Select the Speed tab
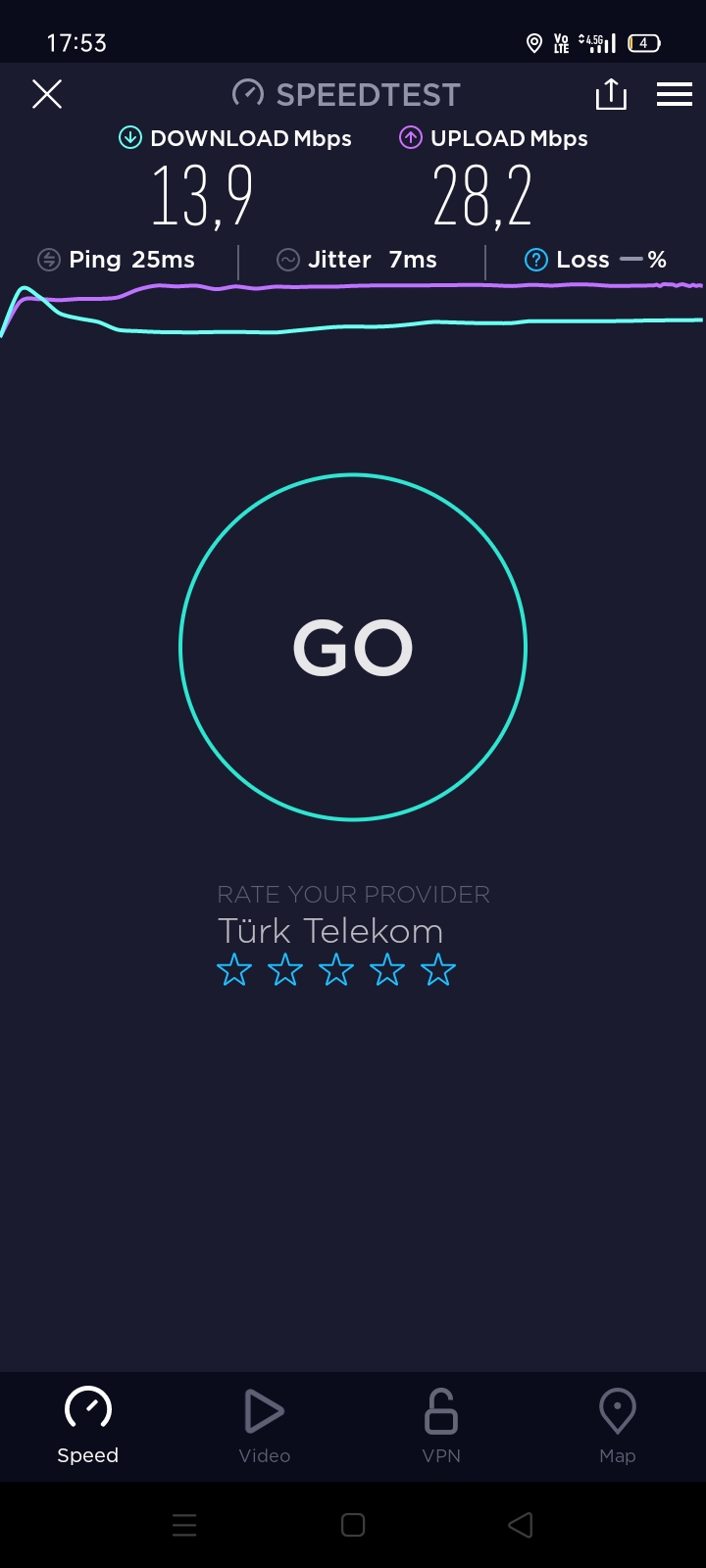Screen dimensions: 706x1568 (x=88, y=1426)
